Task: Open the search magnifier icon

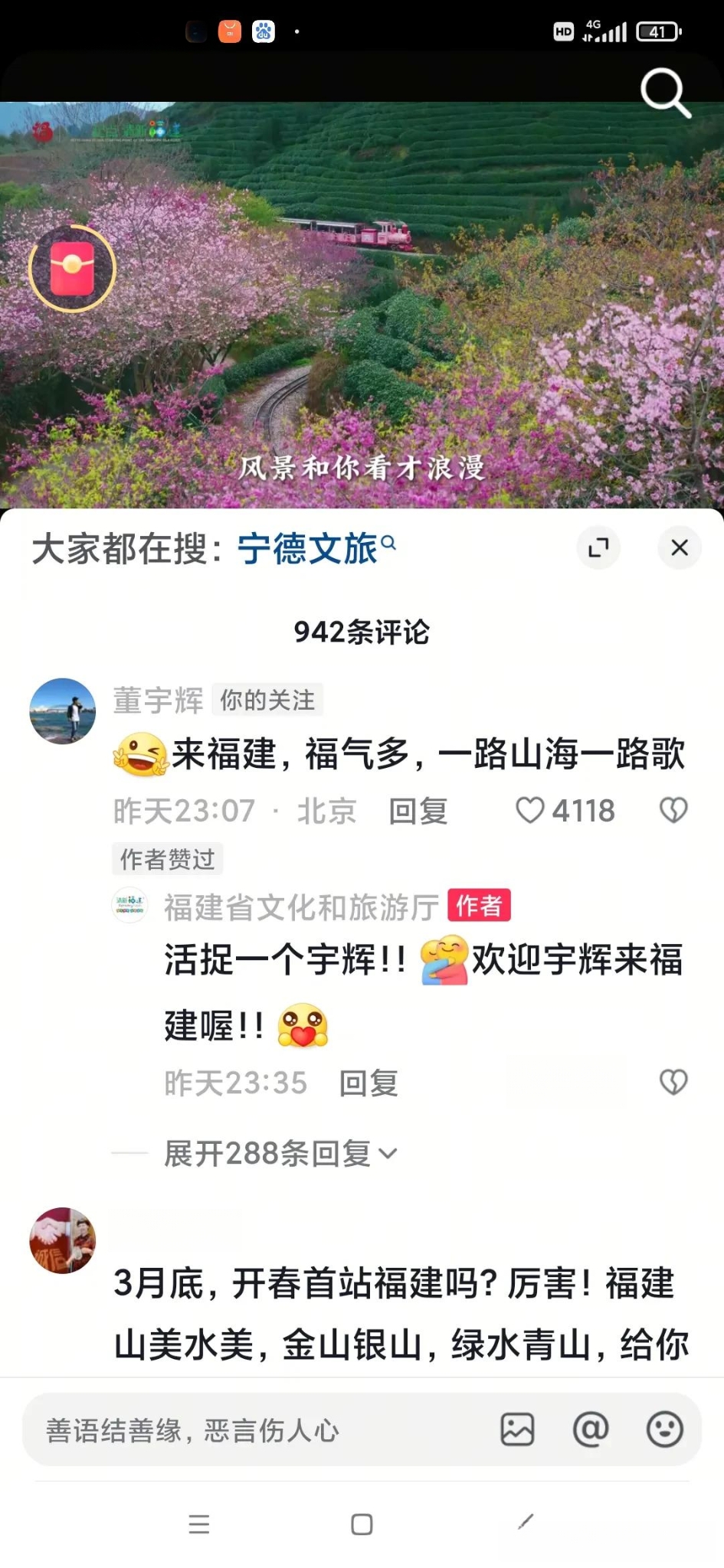Action: tap(665, 93)
